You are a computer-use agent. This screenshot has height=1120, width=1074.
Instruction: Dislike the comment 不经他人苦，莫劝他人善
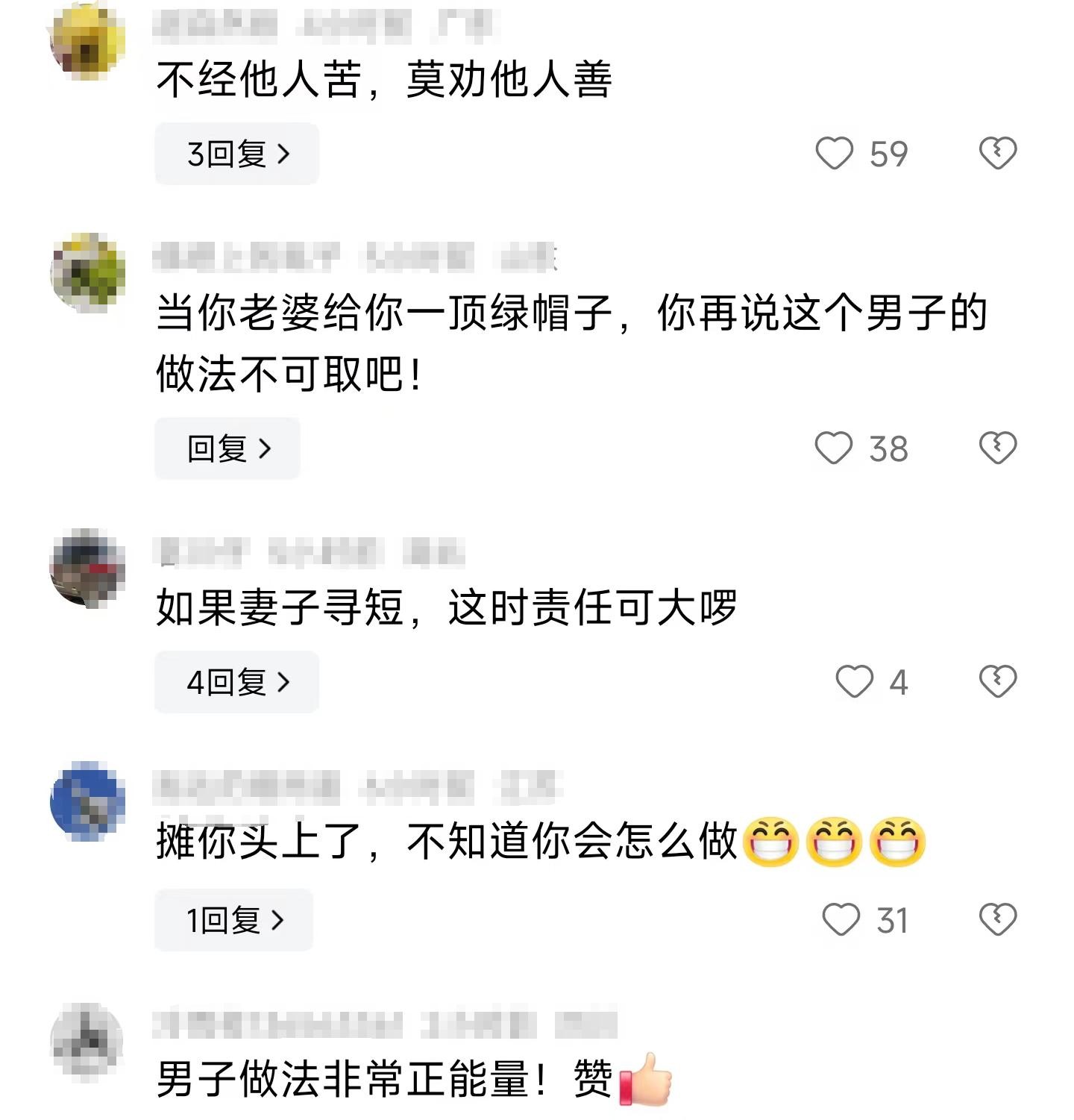pyautogui.click(x=997, y=153)
